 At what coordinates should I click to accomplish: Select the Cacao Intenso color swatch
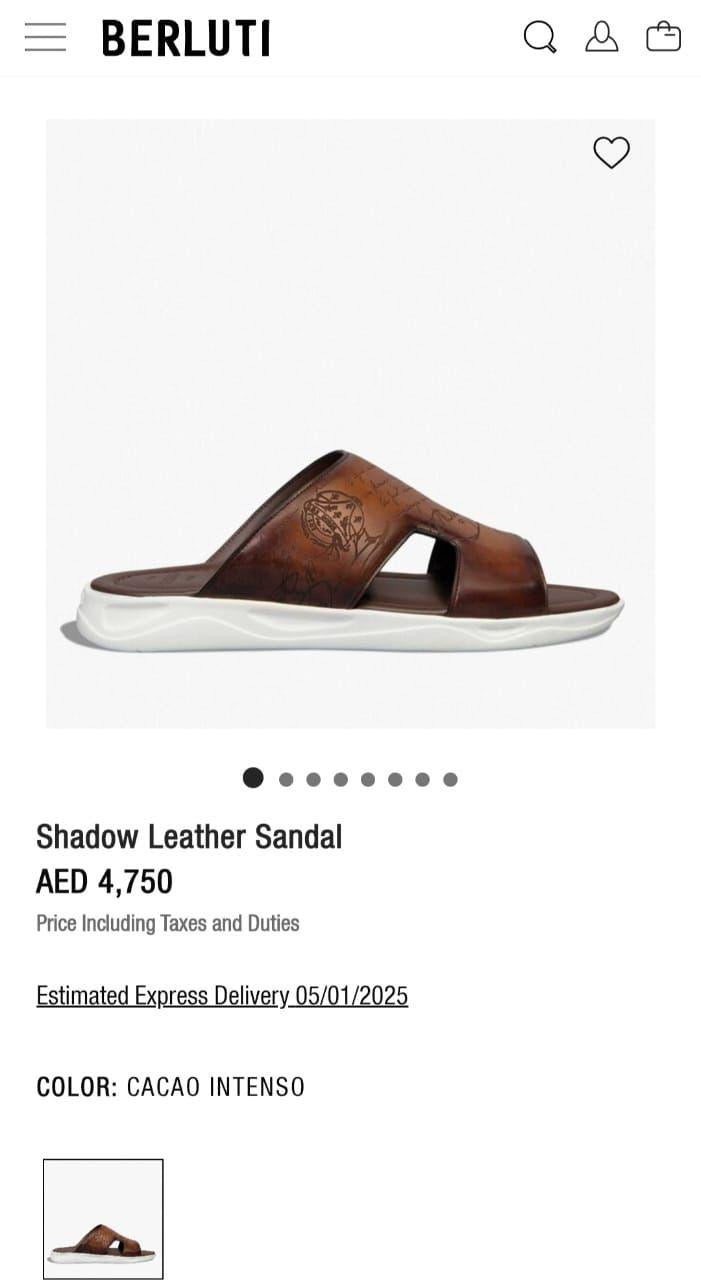103,1218
